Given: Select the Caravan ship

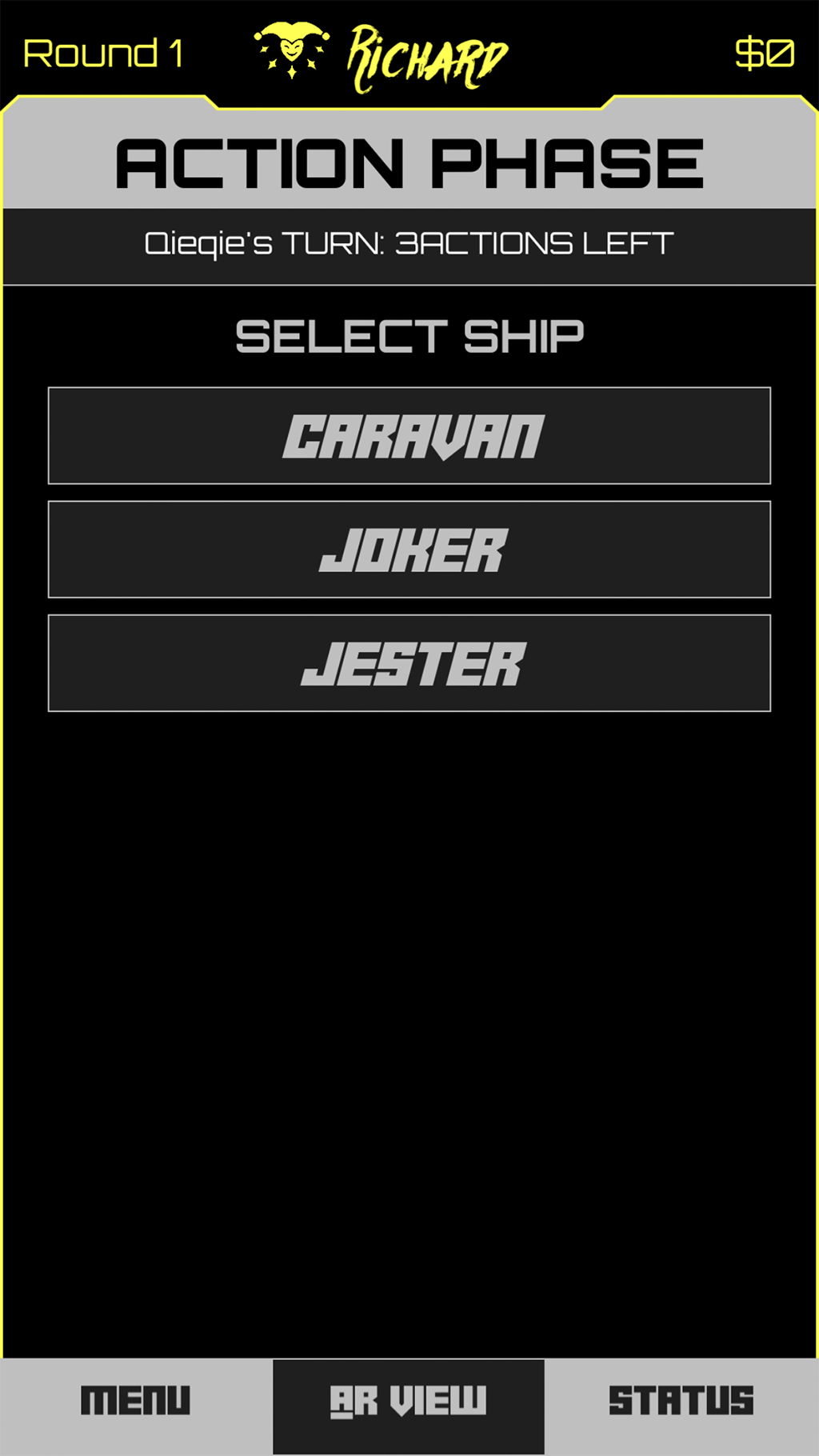Looking at the screenshot, I should (x=409, y=436).
